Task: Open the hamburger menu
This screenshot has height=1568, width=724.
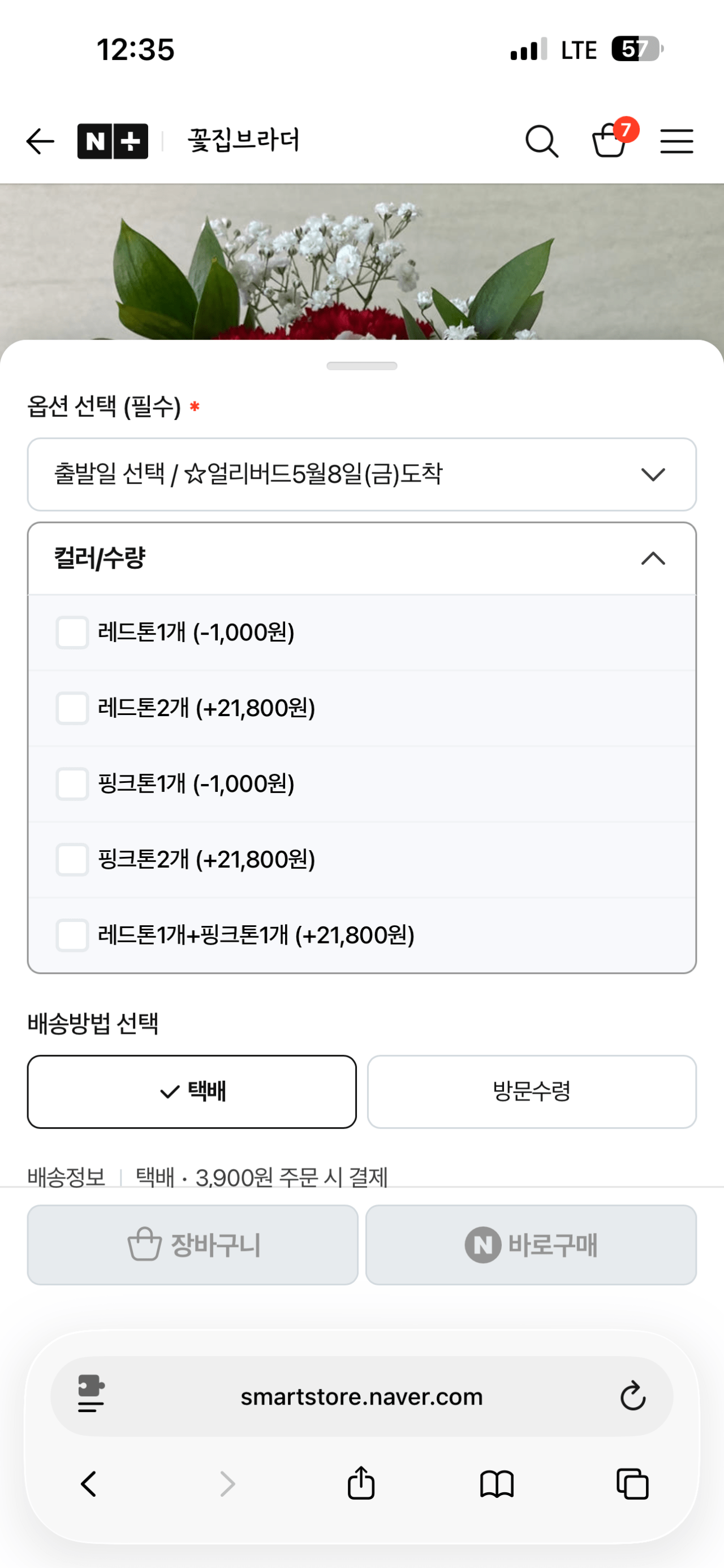Action: (x=676, y=141)
